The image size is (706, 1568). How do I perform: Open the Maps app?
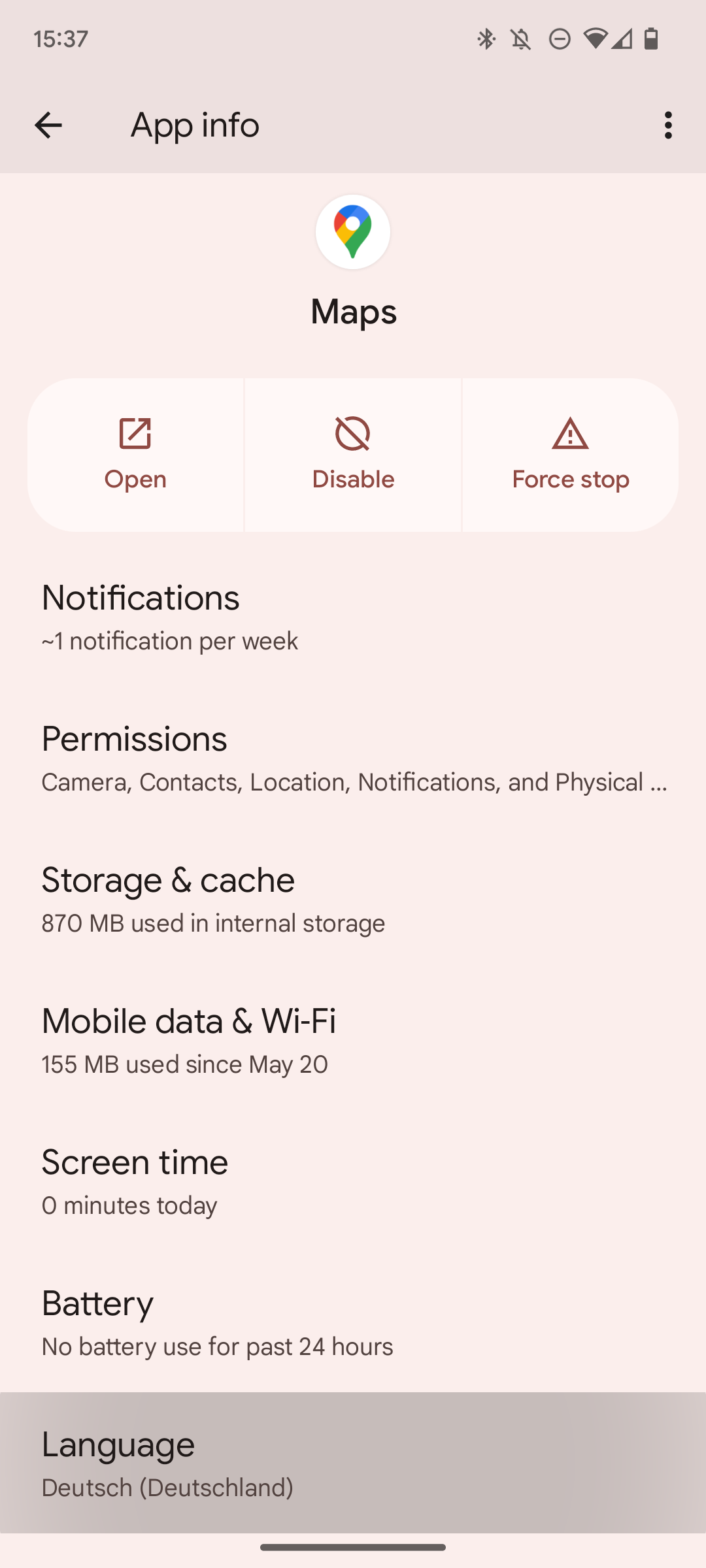coord(135,455)
